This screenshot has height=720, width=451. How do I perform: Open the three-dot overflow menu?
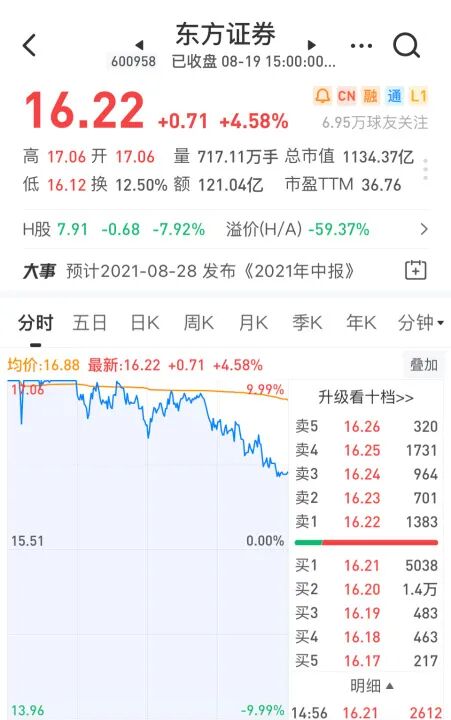pos(361,45)
